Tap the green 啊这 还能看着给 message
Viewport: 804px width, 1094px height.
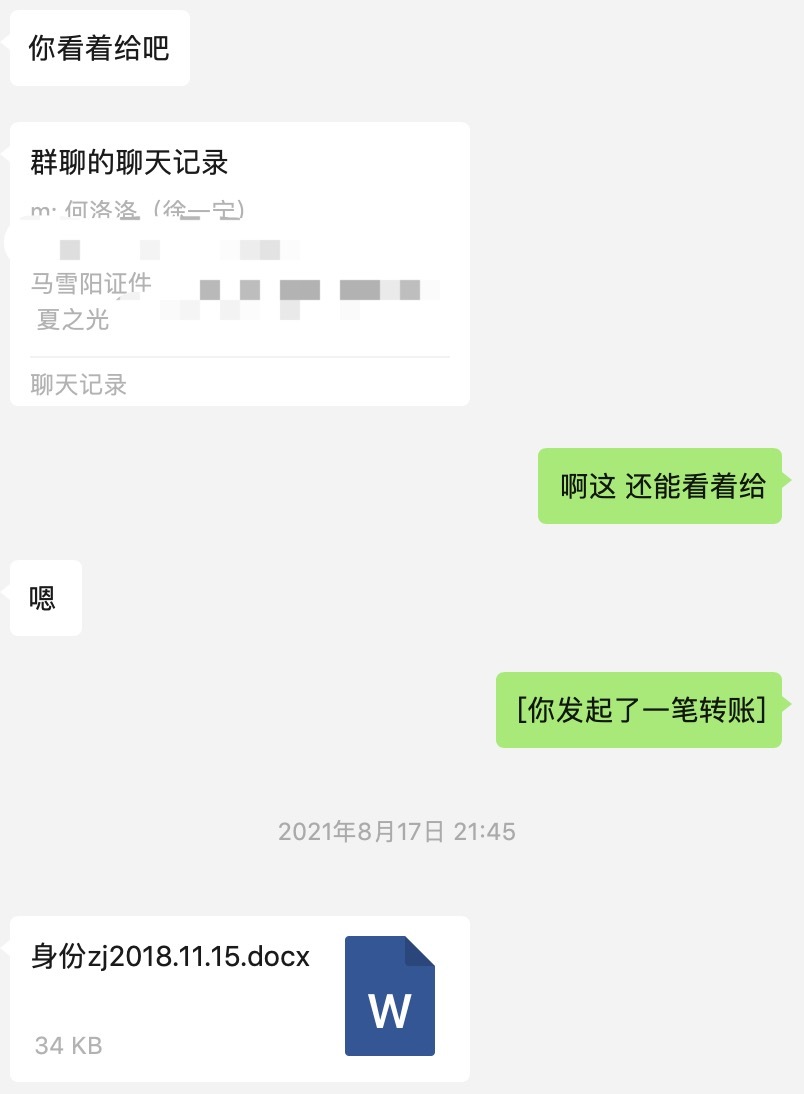[660, 485]
